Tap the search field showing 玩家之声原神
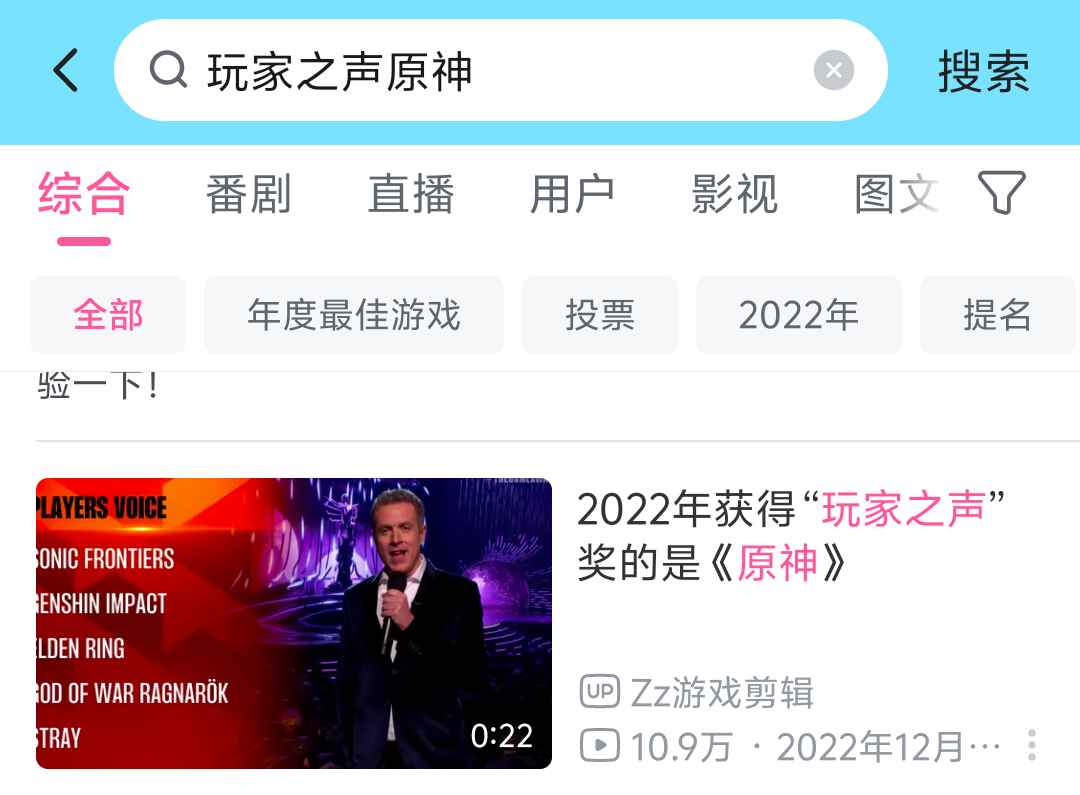 480,71
